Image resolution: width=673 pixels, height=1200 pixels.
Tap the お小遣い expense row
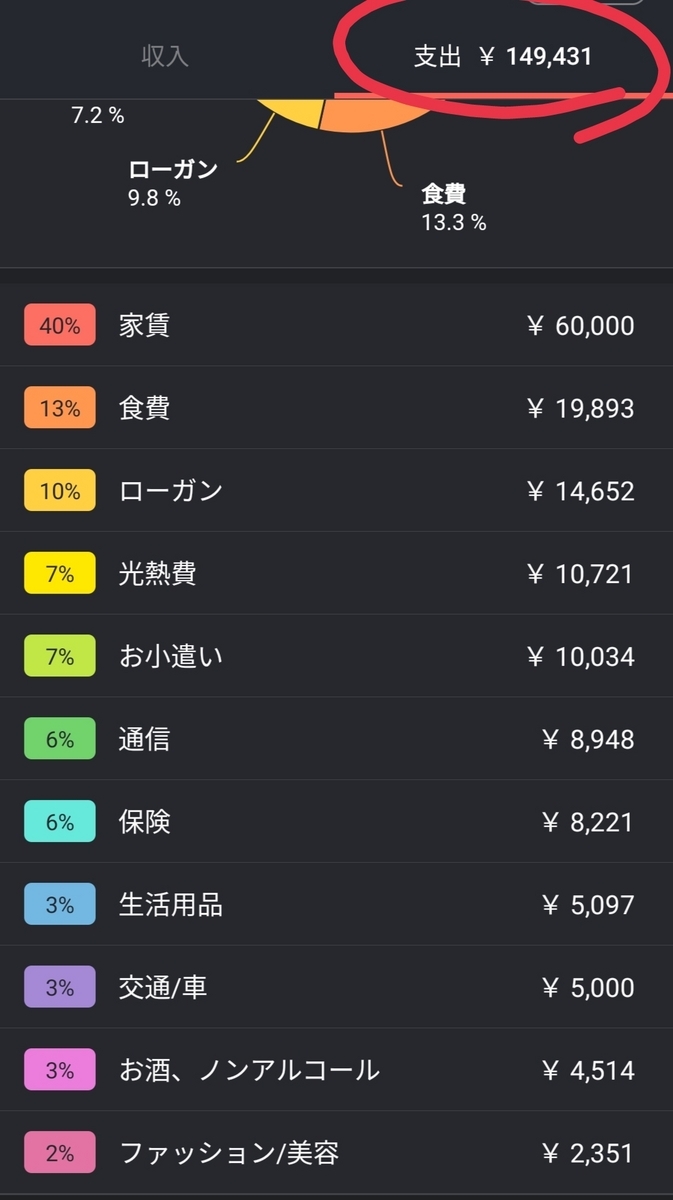(336, 656)
